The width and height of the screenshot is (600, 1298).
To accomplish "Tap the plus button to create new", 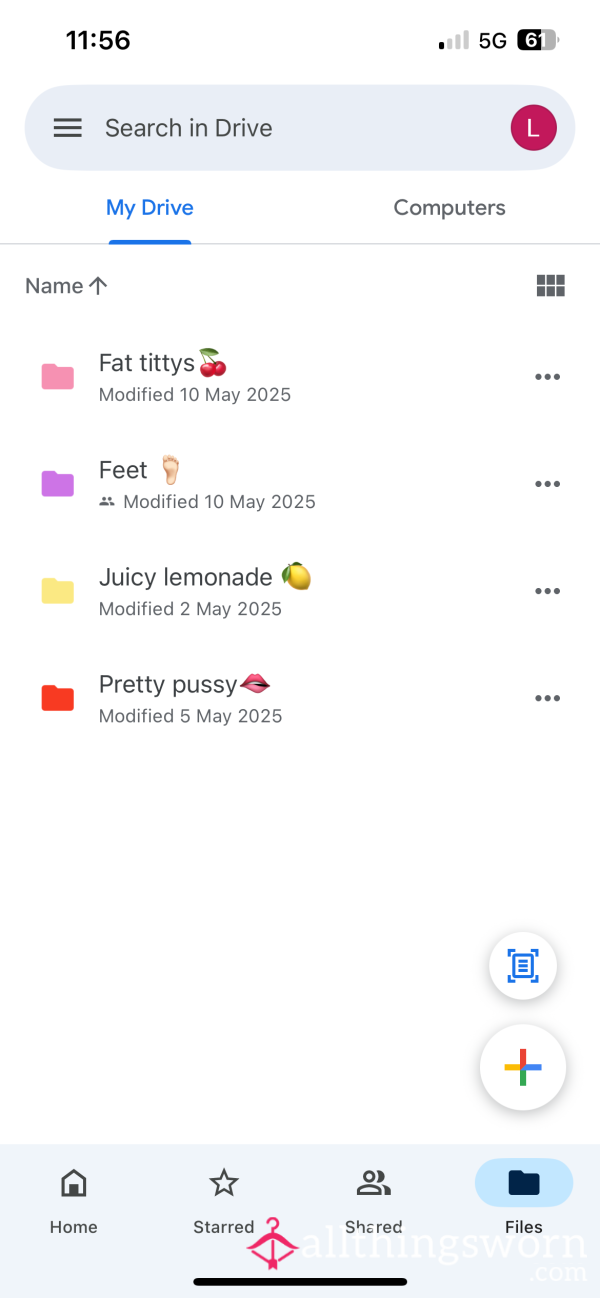I will (x=523, y=1068).
